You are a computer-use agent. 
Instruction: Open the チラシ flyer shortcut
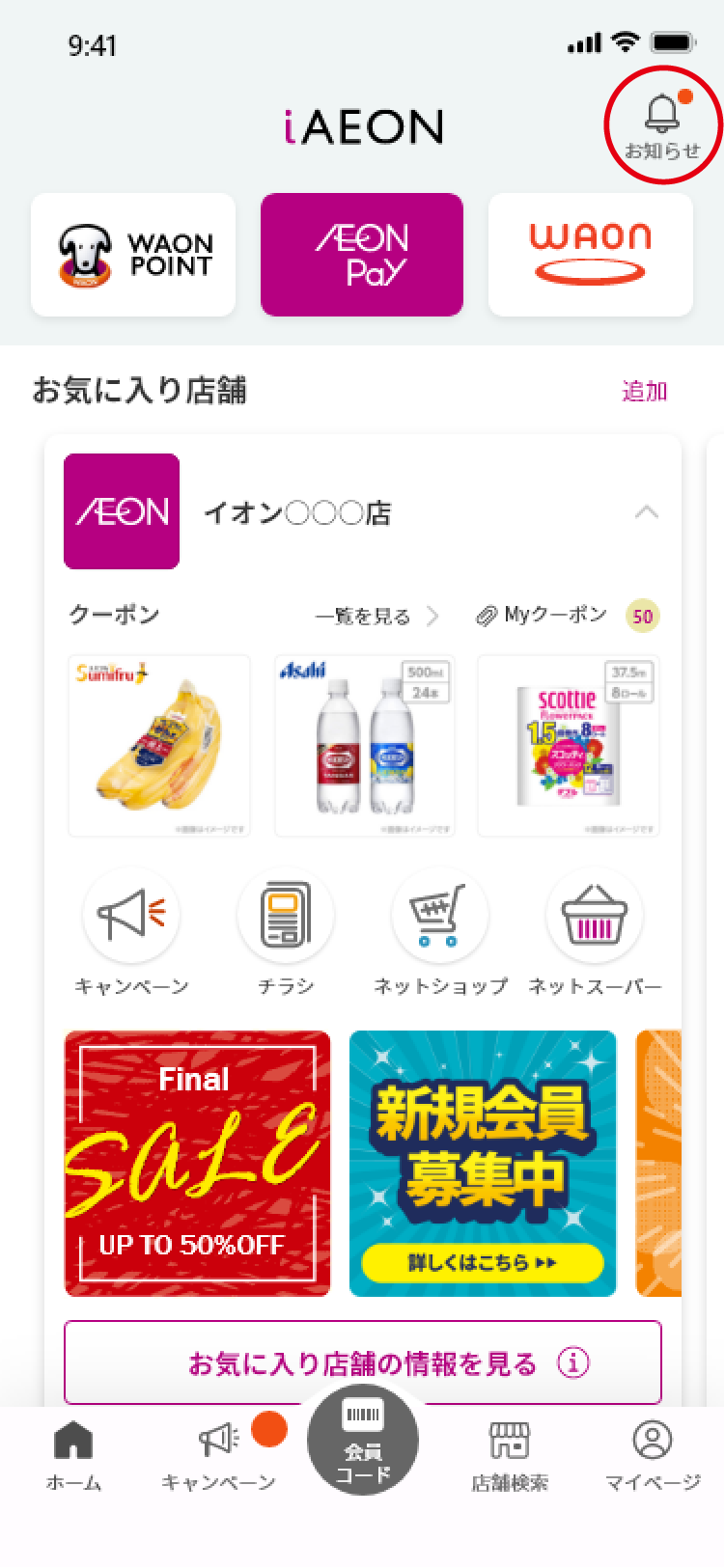click(286, 917)
